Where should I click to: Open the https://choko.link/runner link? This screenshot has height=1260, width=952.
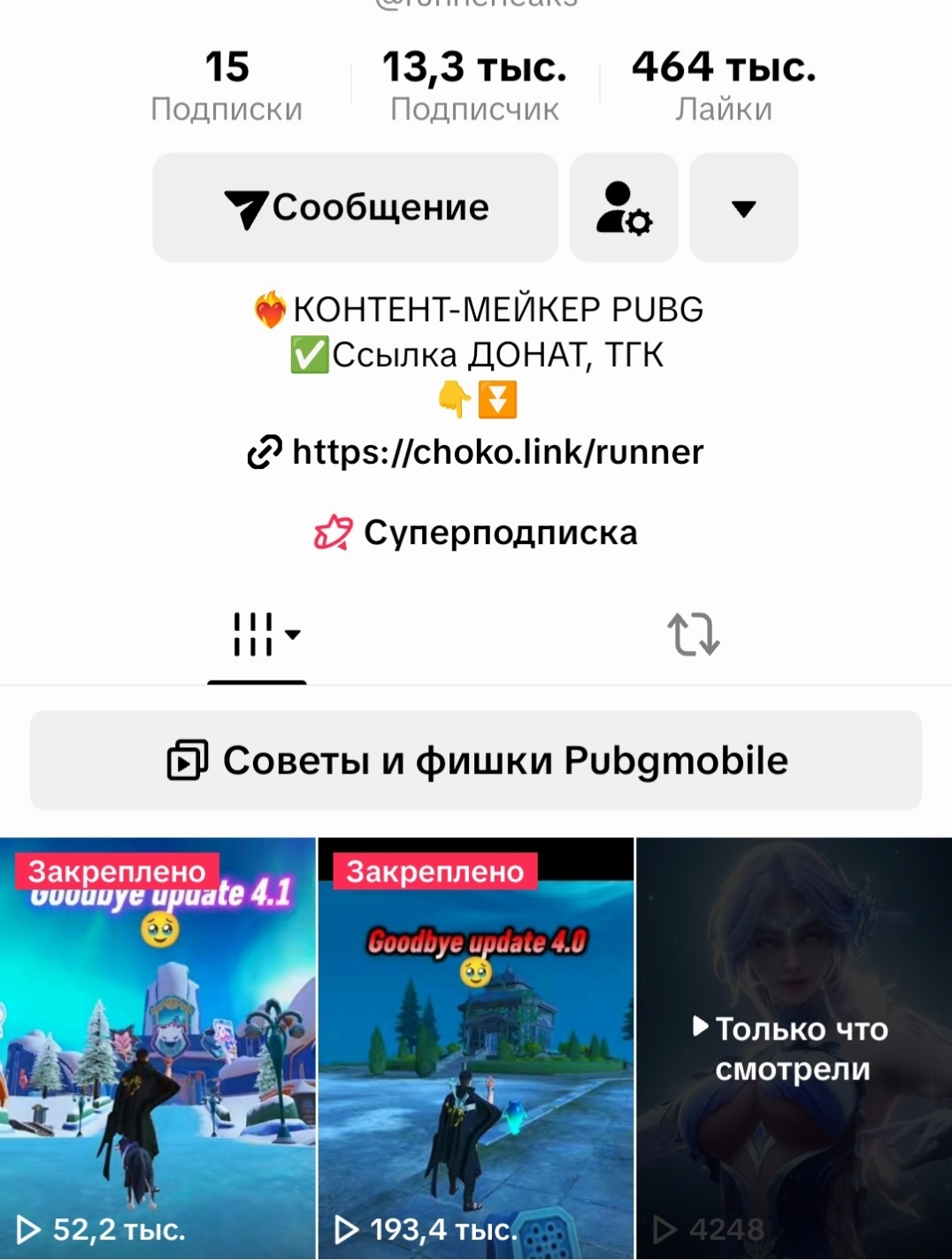click(495, 451)
